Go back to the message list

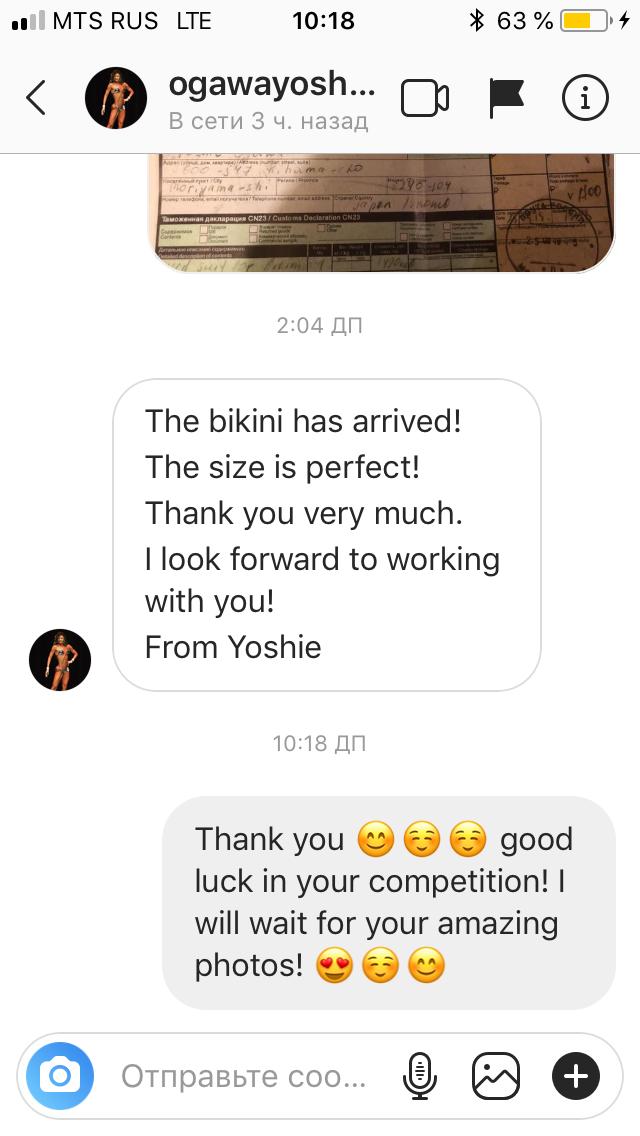pyautogui.click(x=36, y=98)
